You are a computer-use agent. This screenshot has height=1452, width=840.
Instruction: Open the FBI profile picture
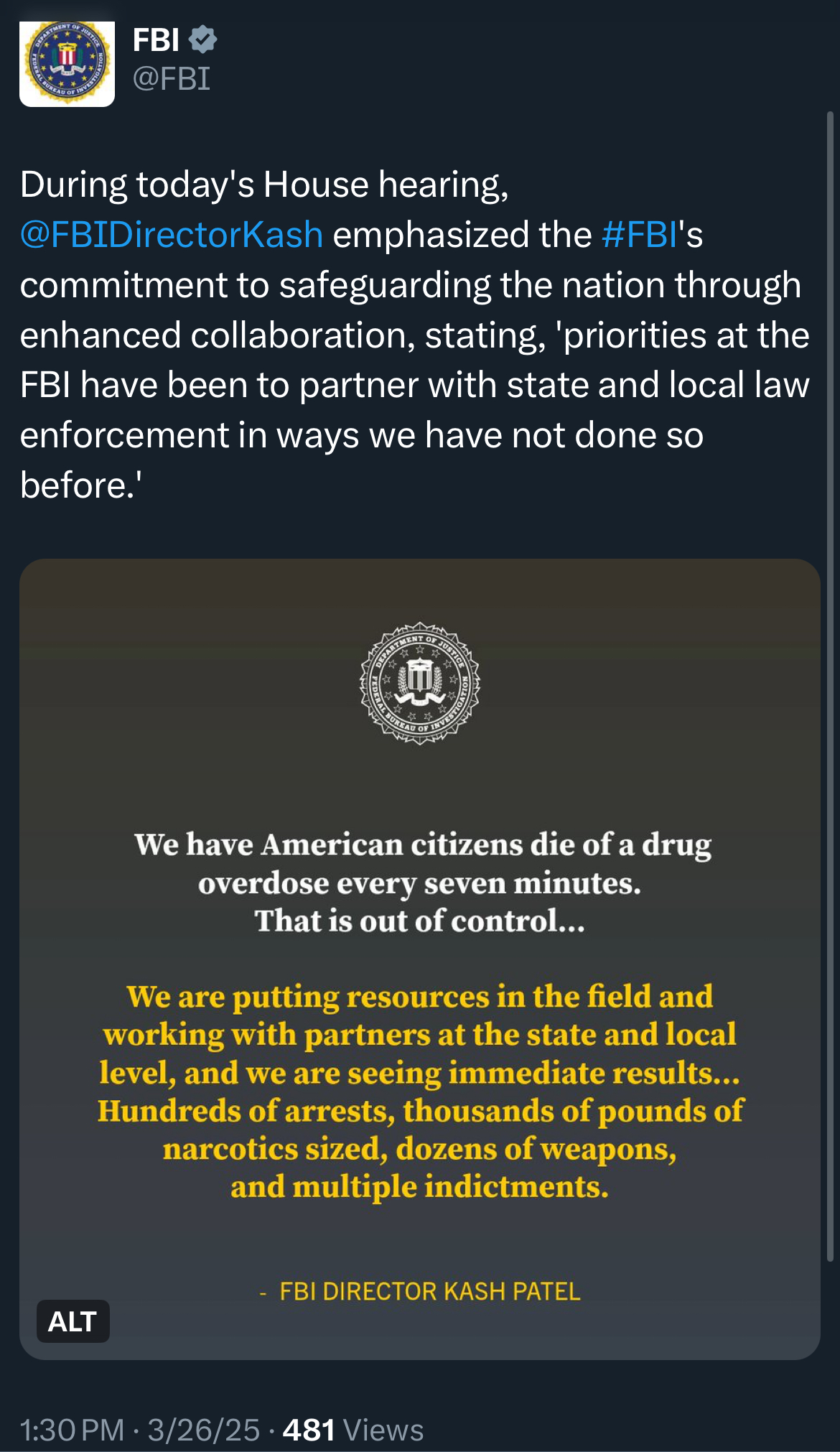point(67,64)
